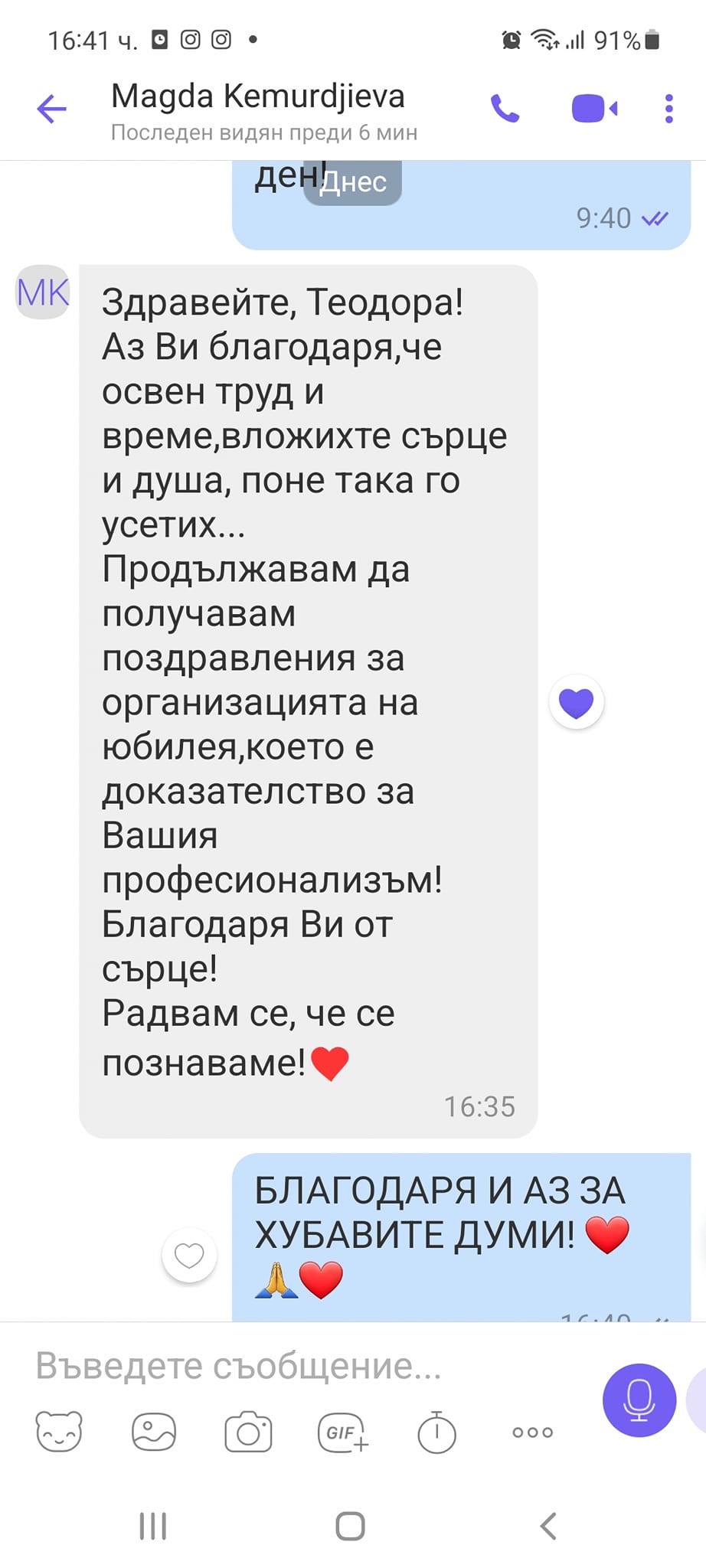This screenshot has height=1568, width=706.
Task: Open the sticker picker
Action: pyautogui.click(x=59, y=1432)
